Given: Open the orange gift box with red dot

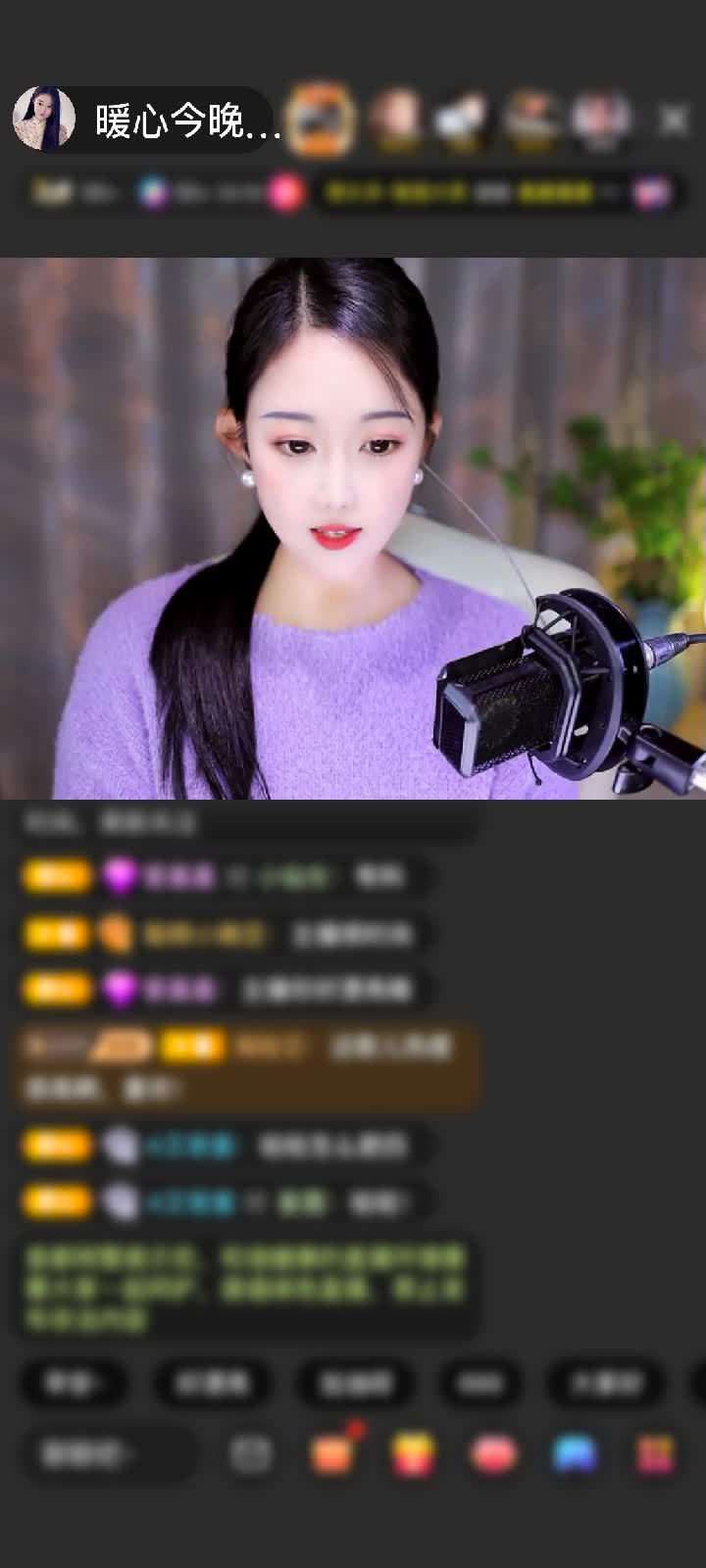Looking at the screenshot, I should click(331, 1452).
